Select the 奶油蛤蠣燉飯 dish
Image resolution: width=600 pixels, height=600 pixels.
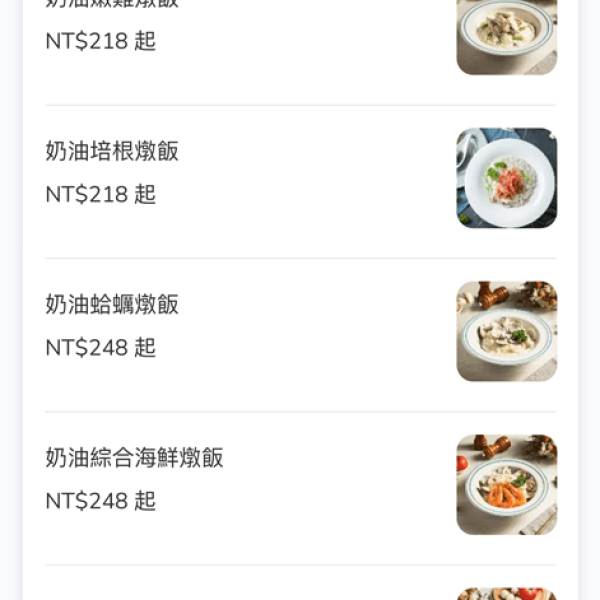(112, 305)
